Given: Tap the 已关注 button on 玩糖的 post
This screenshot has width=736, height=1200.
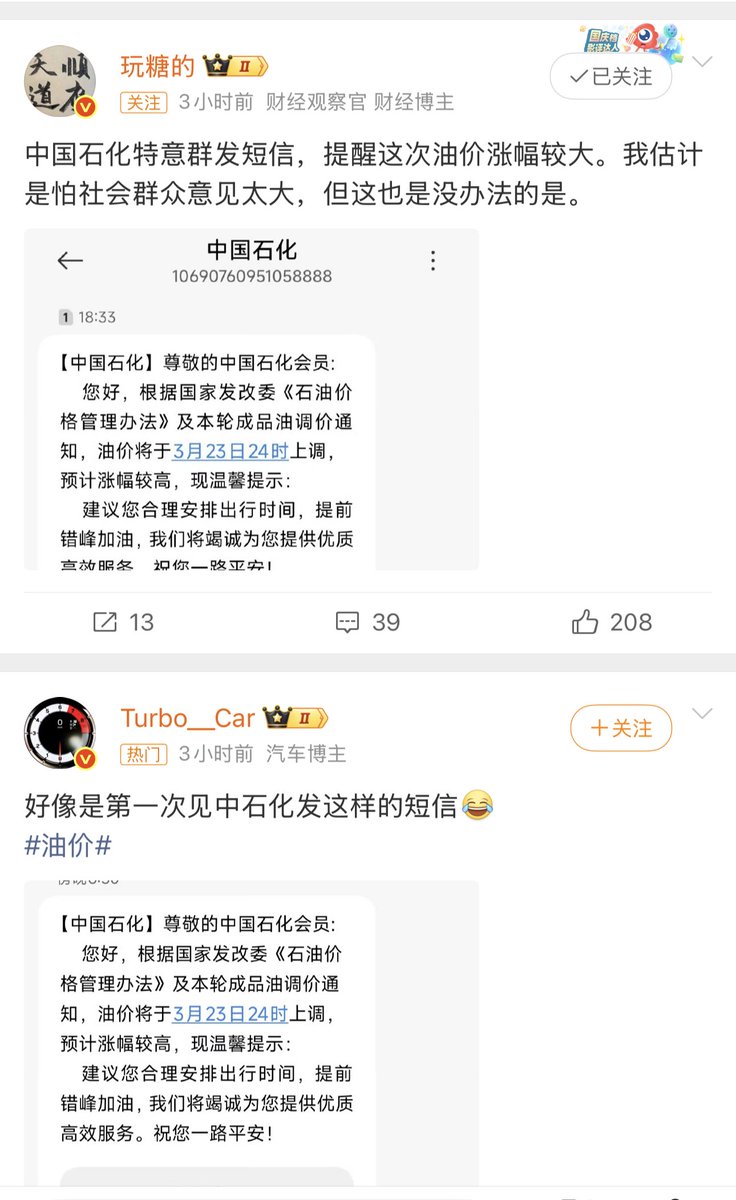Looking at the screenshot, I should pyautogui.click(x=610, y=77).
